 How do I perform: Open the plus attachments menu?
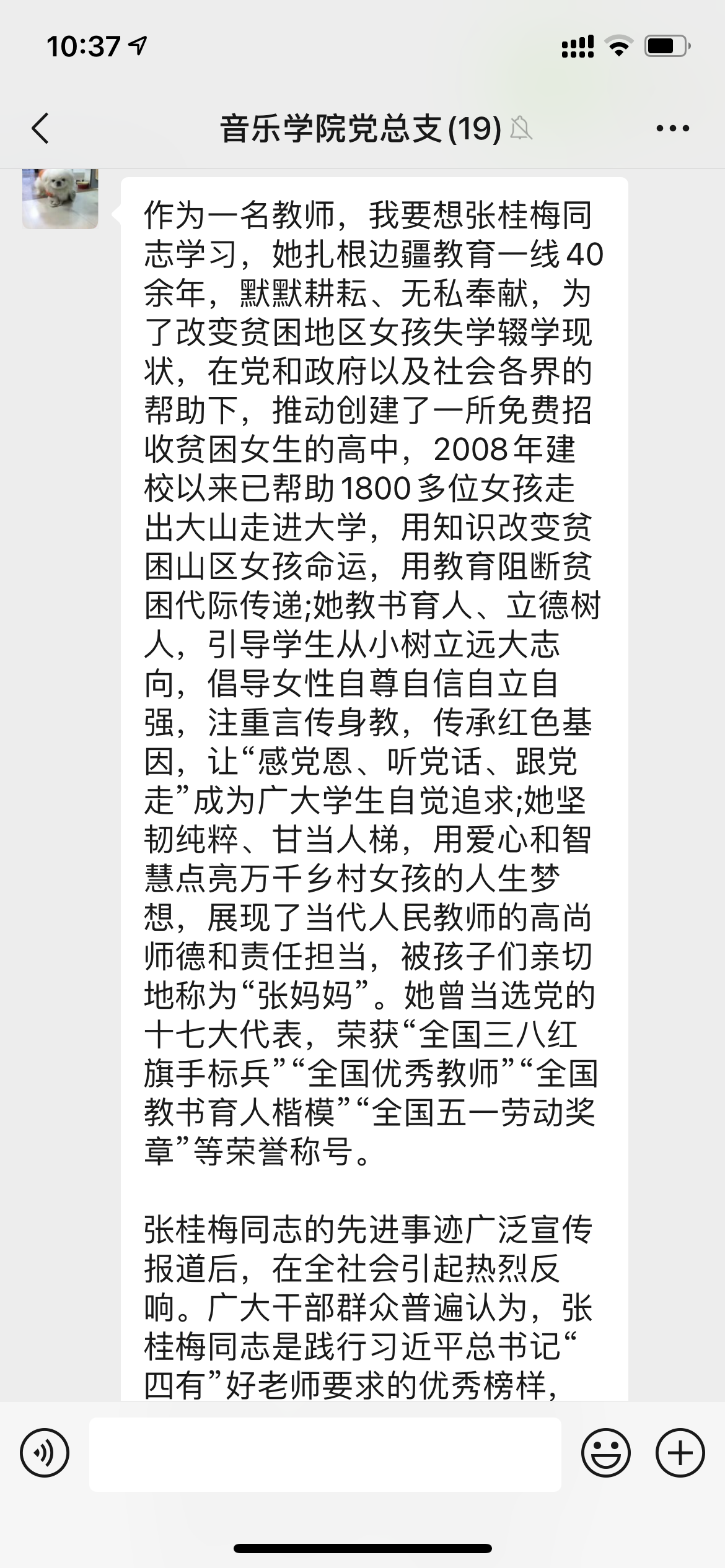coord(680,1453)
